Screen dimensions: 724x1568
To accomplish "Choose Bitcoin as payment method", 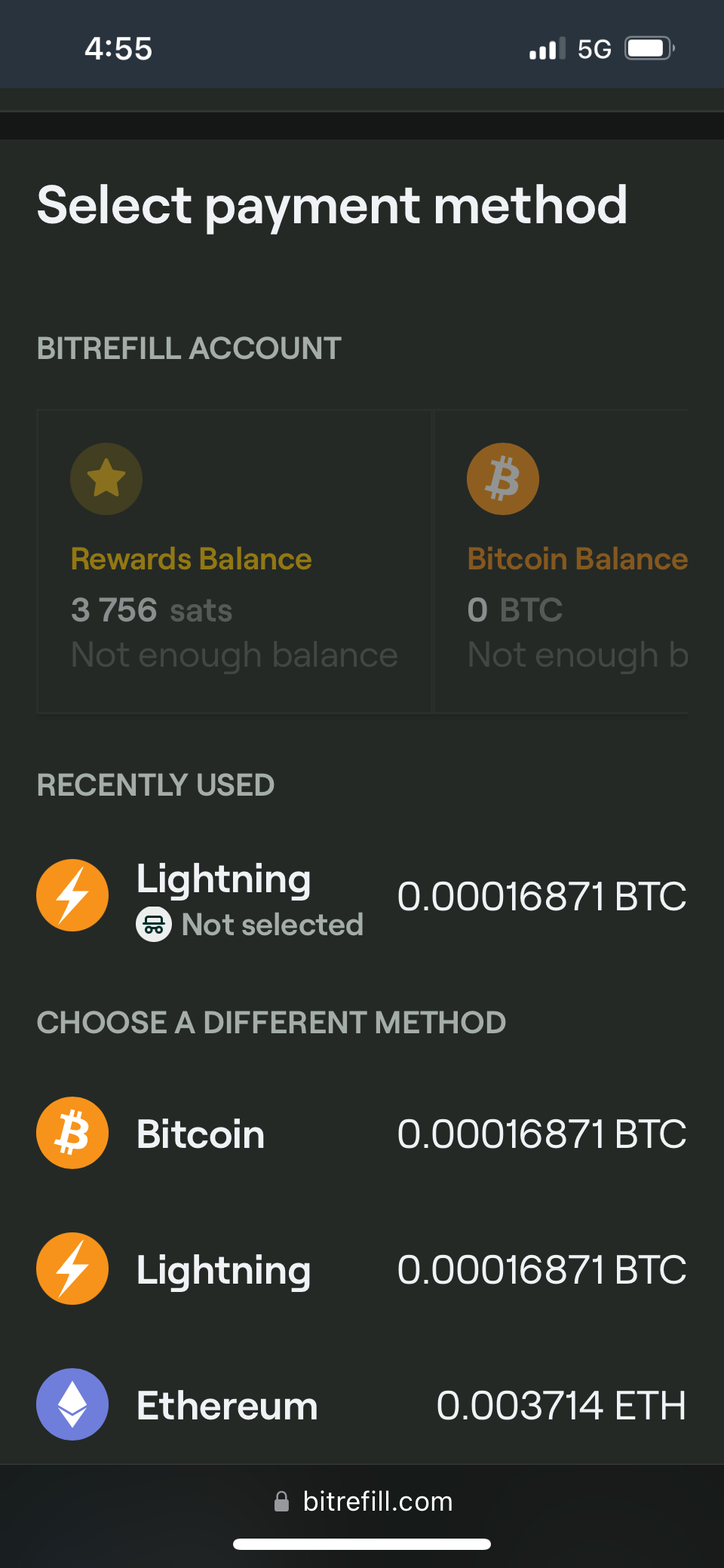I will tap(360, 1133).
